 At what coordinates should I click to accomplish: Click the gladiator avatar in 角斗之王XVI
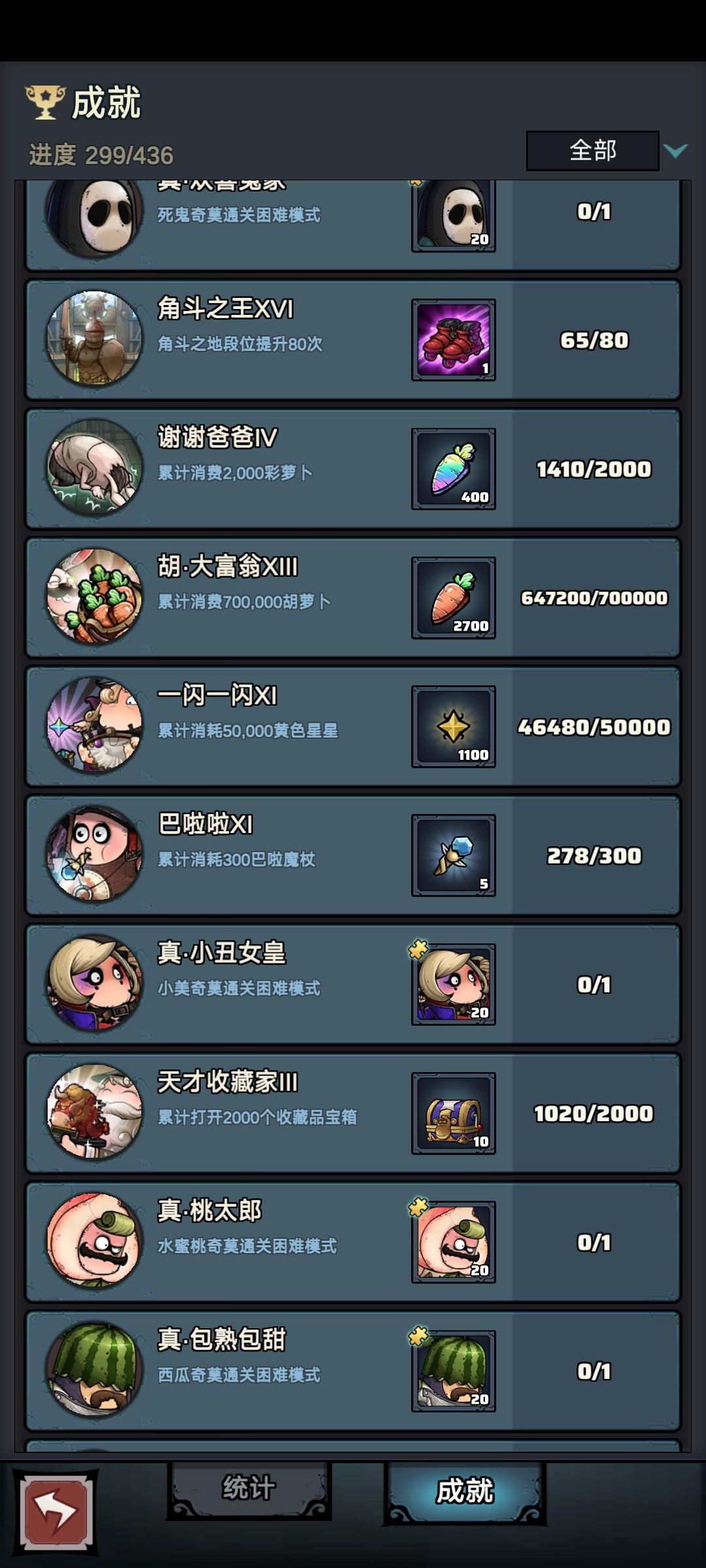tap(94, 340)
